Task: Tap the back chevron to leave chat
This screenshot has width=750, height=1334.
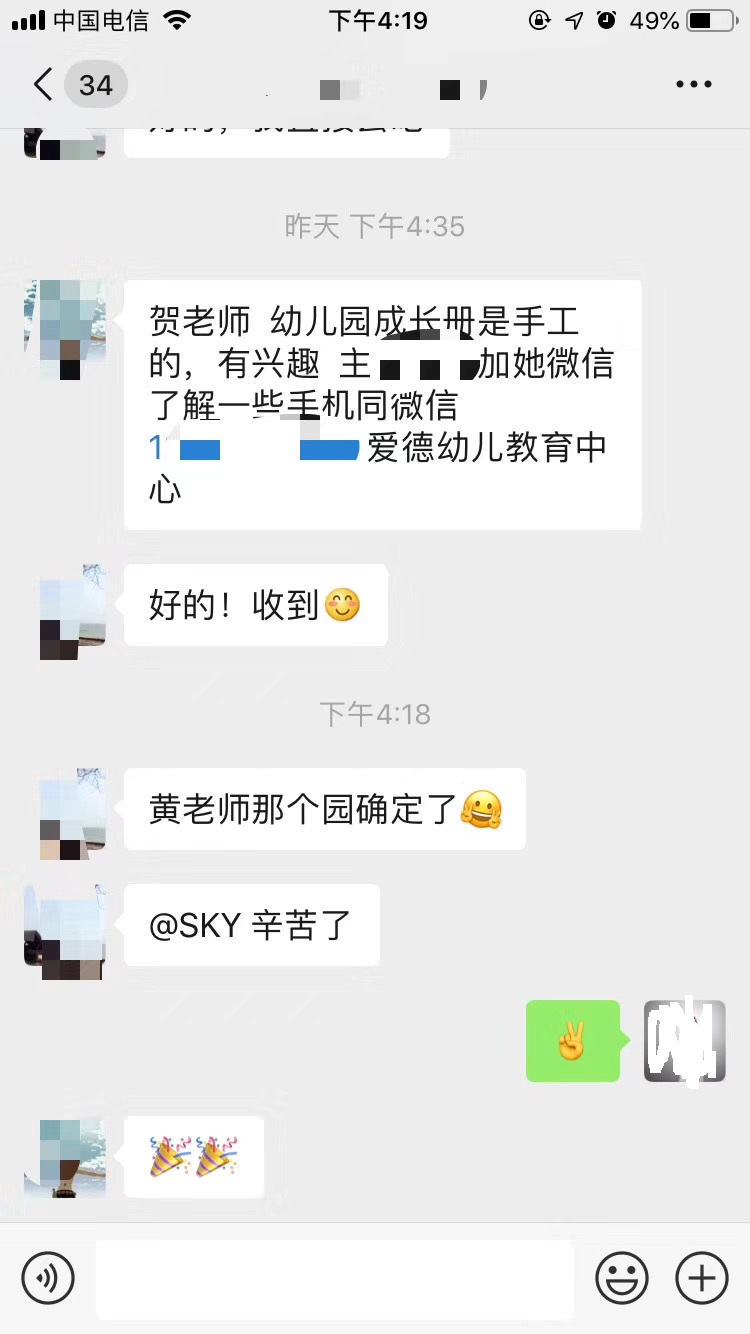Action: pos(40,84)
